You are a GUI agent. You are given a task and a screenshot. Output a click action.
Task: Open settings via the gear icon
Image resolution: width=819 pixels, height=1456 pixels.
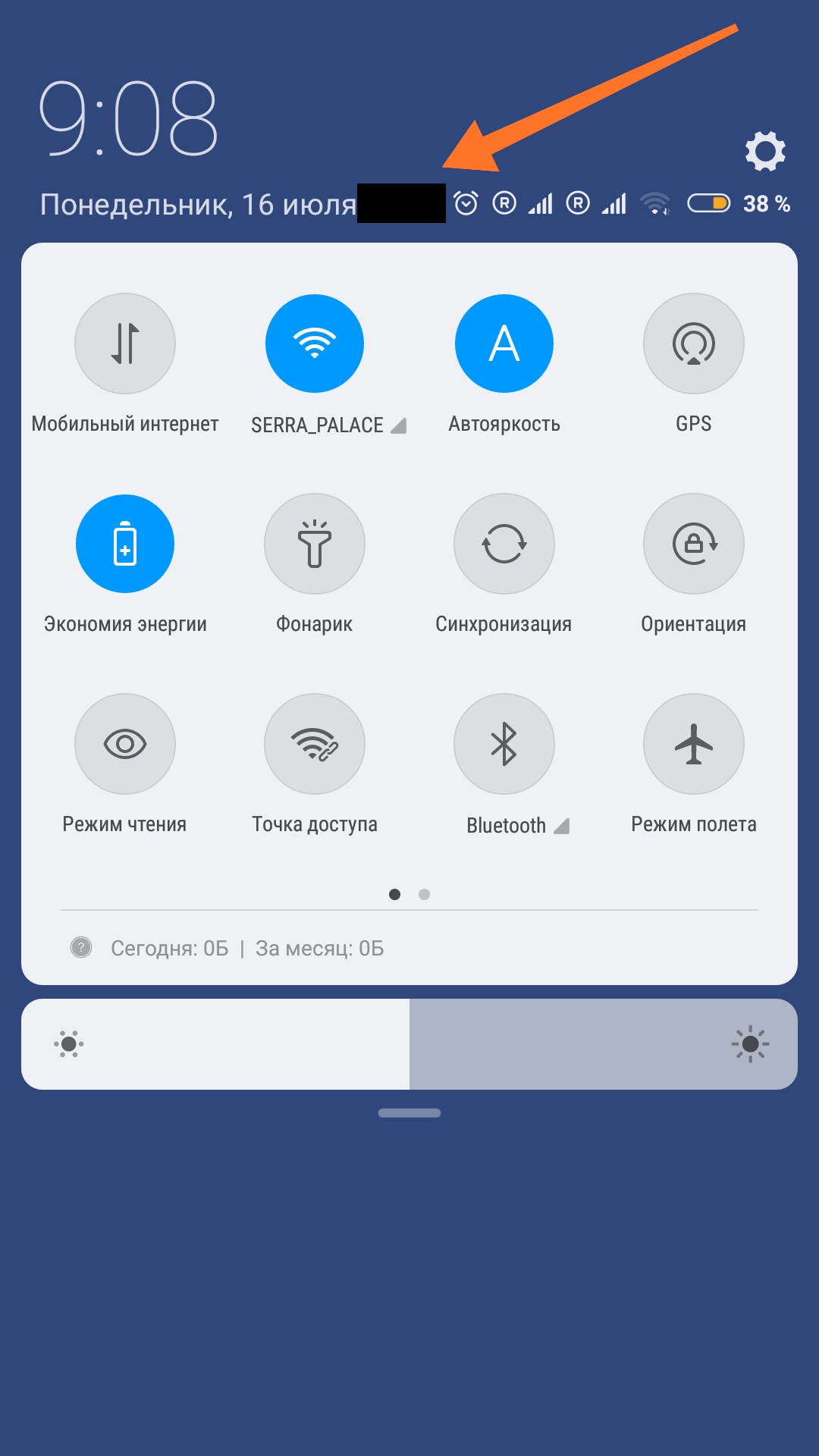click(x=764, y=151)
